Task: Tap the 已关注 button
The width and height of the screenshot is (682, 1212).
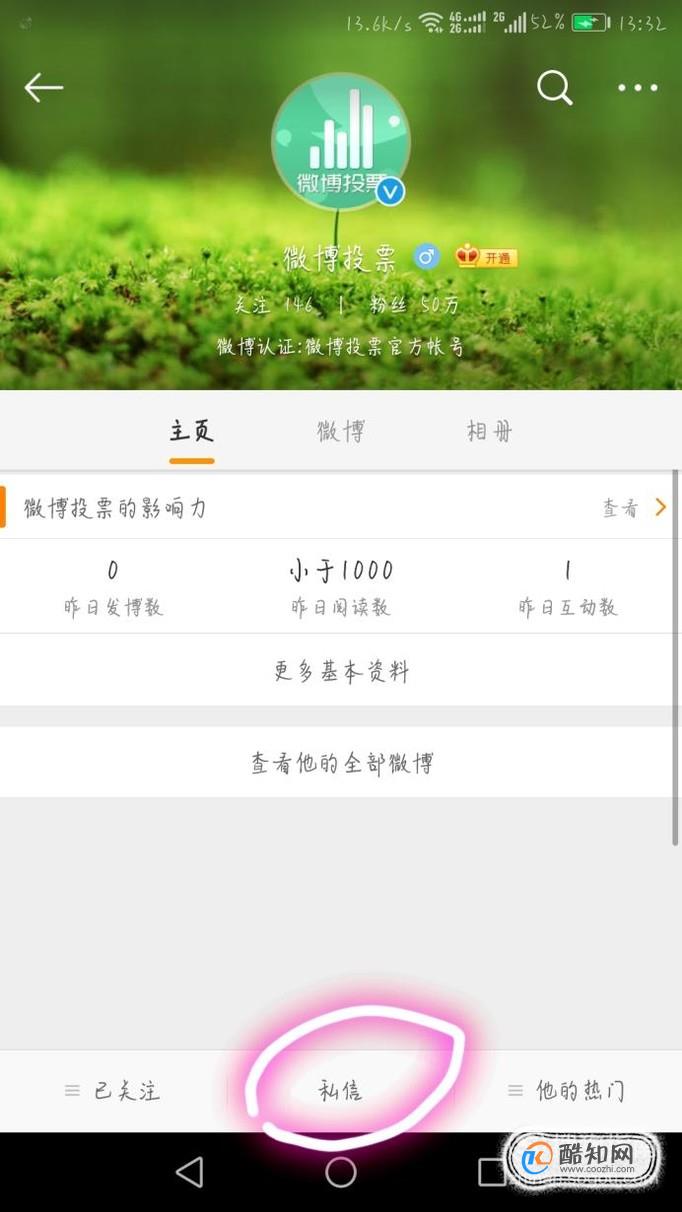Action: click(113, 1091)
